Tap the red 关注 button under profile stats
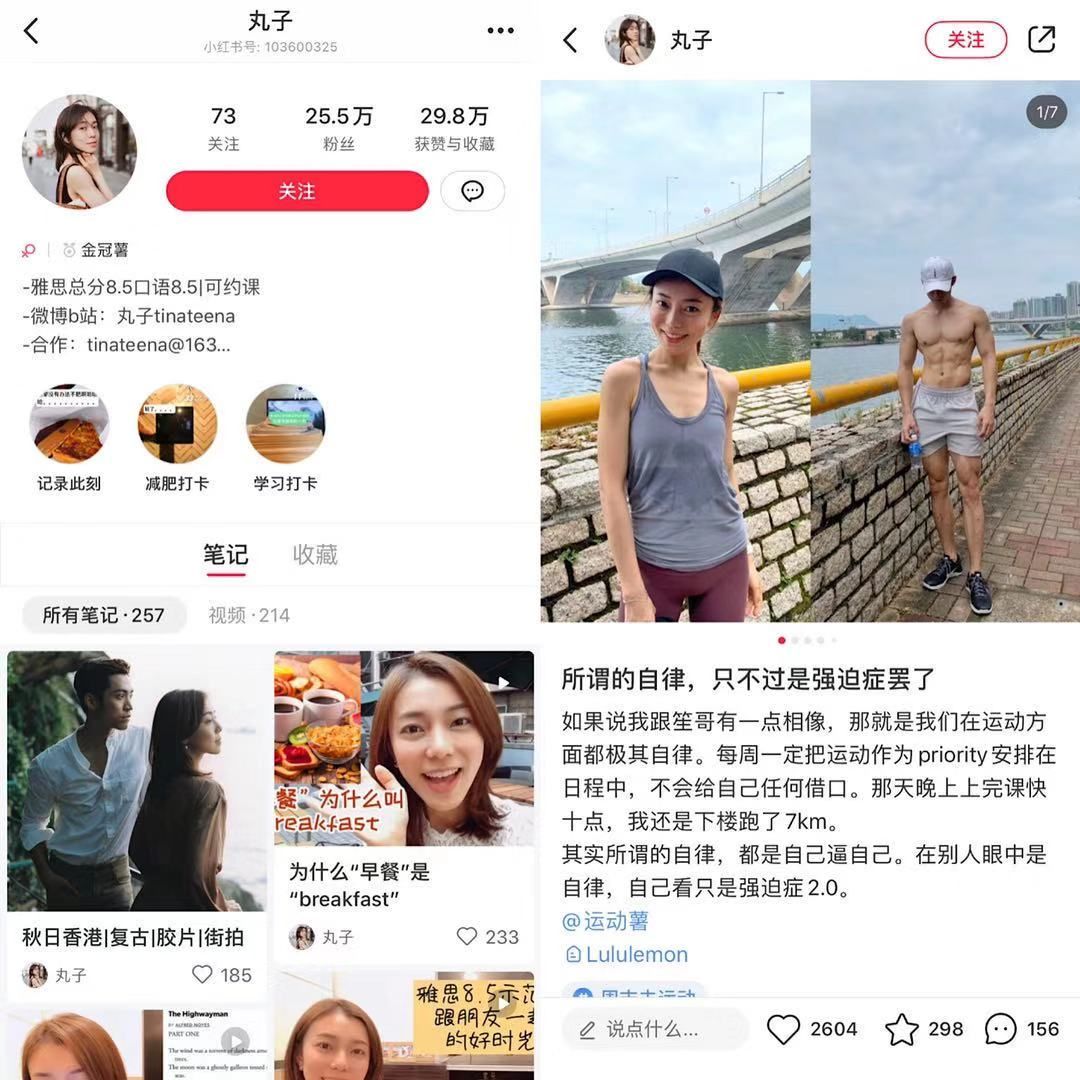The image size is (1080, 1080). pyautogui.click(x=297, y=191)
